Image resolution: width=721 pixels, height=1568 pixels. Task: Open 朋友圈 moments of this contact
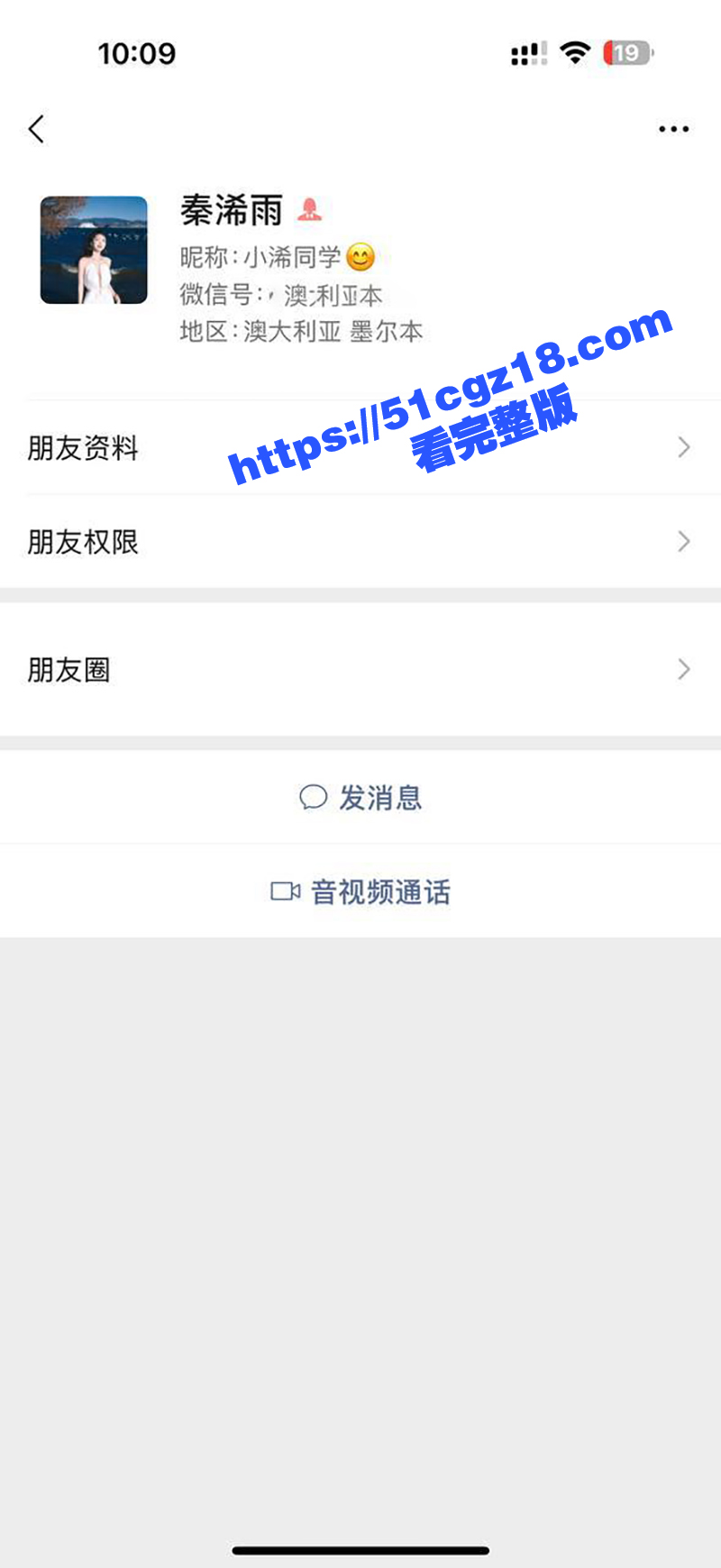[x=360, y=670]
